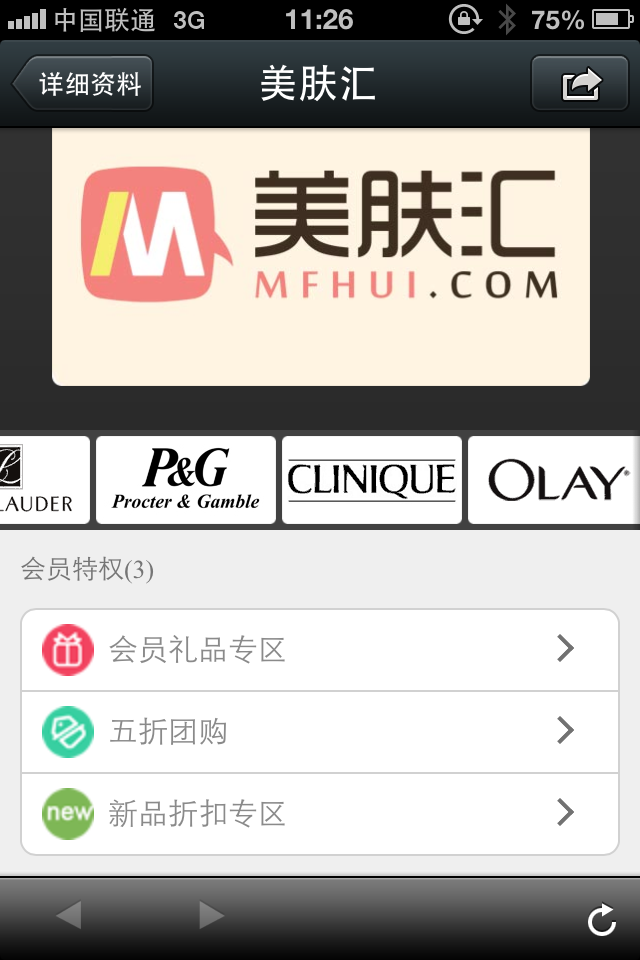Image resolution: width=640 pixels, height=960 pixels.
Task: Open the share menu icon
Action: [580, 83]
